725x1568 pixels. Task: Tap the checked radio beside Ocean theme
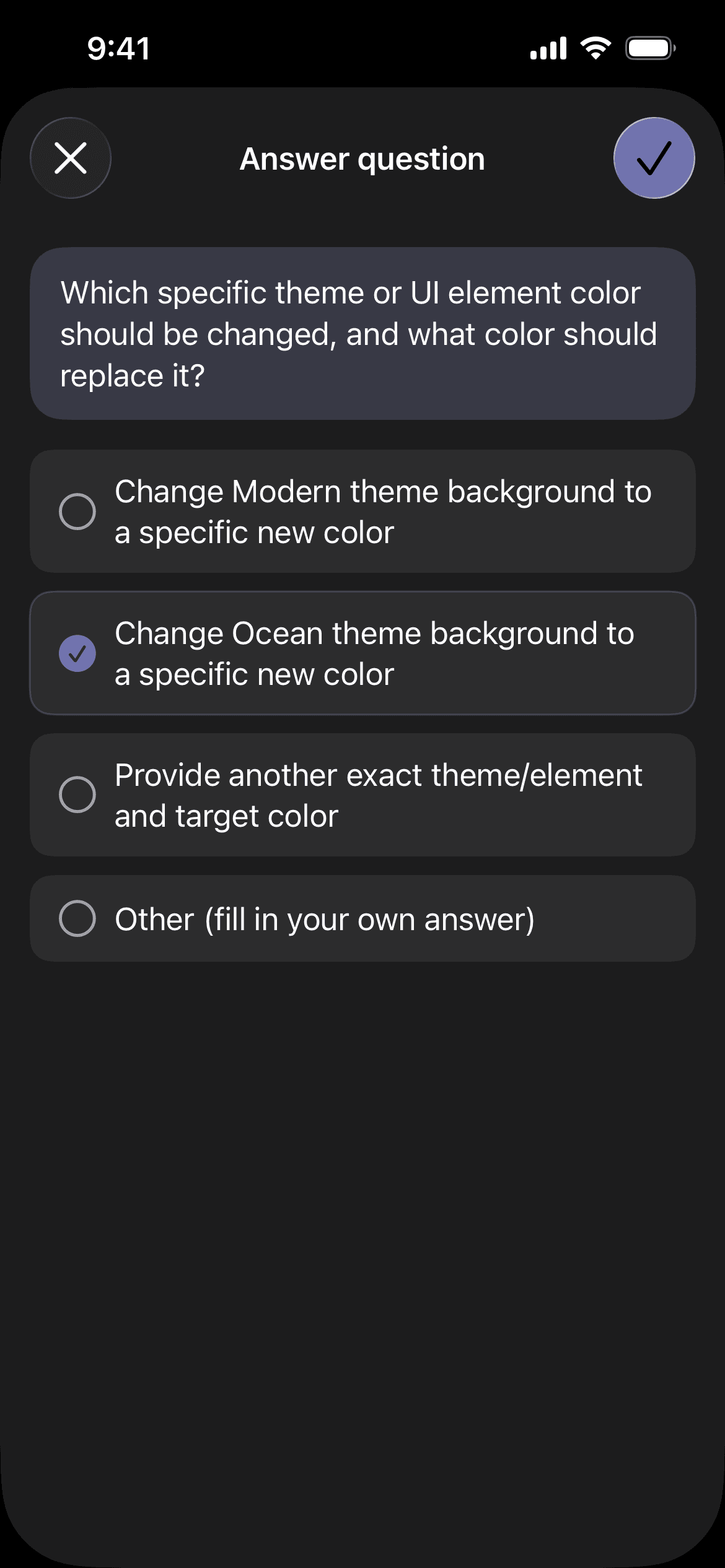coord(77,653)
